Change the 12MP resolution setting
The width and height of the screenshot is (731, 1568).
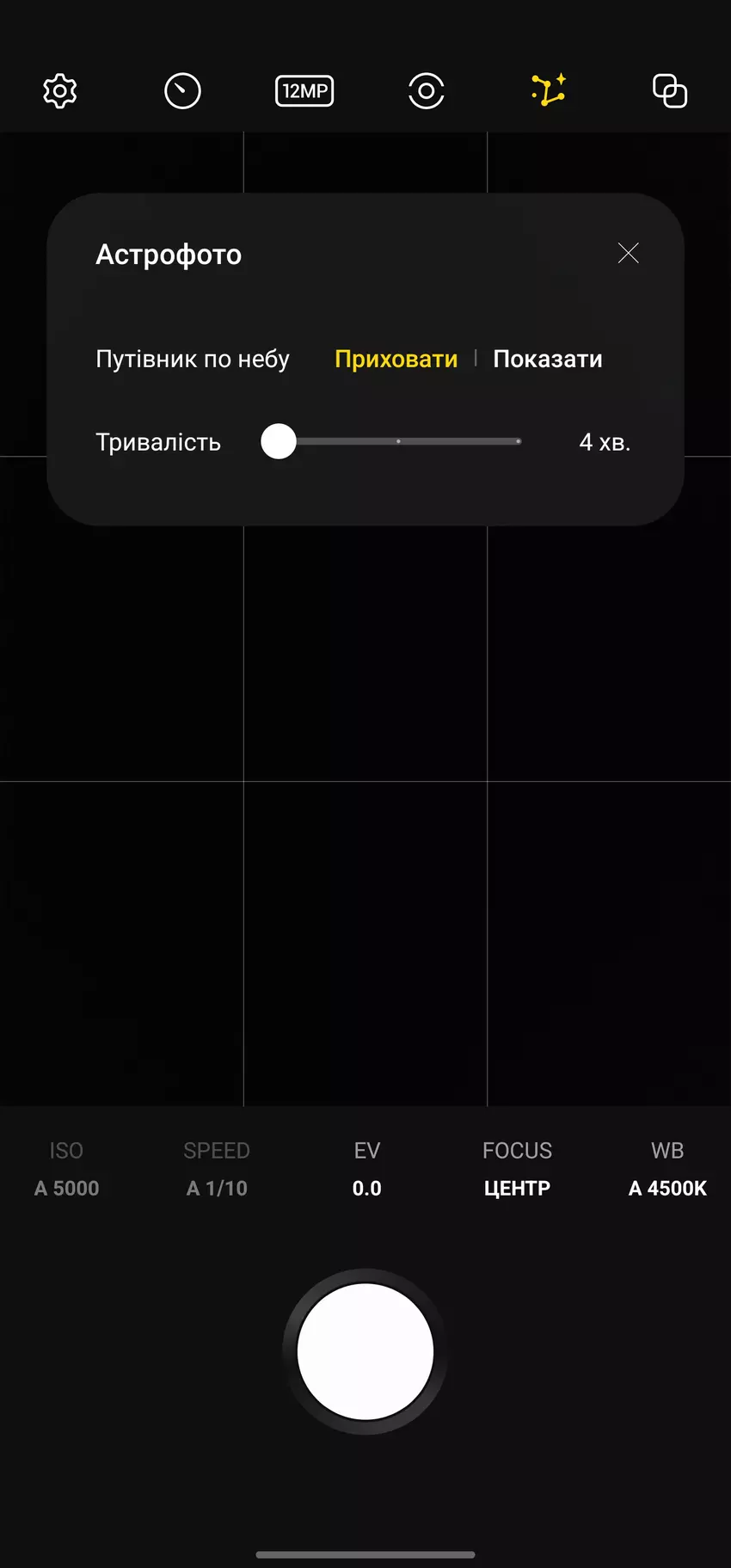point(304,91)
